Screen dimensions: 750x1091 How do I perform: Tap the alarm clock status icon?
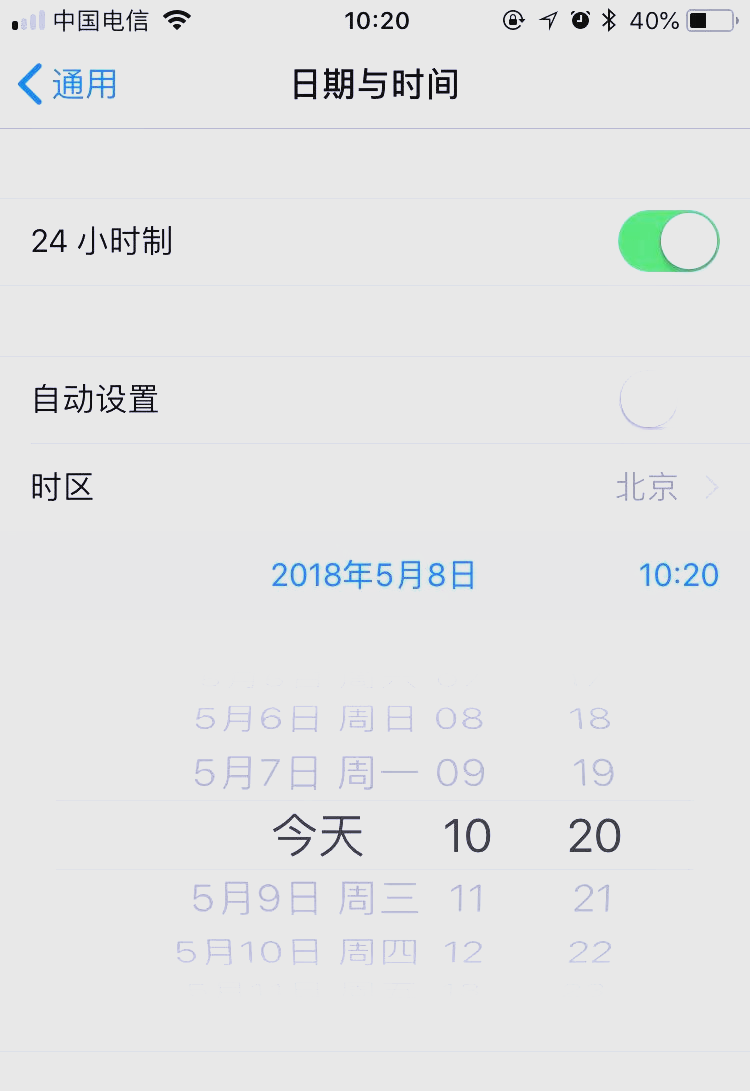580,20
